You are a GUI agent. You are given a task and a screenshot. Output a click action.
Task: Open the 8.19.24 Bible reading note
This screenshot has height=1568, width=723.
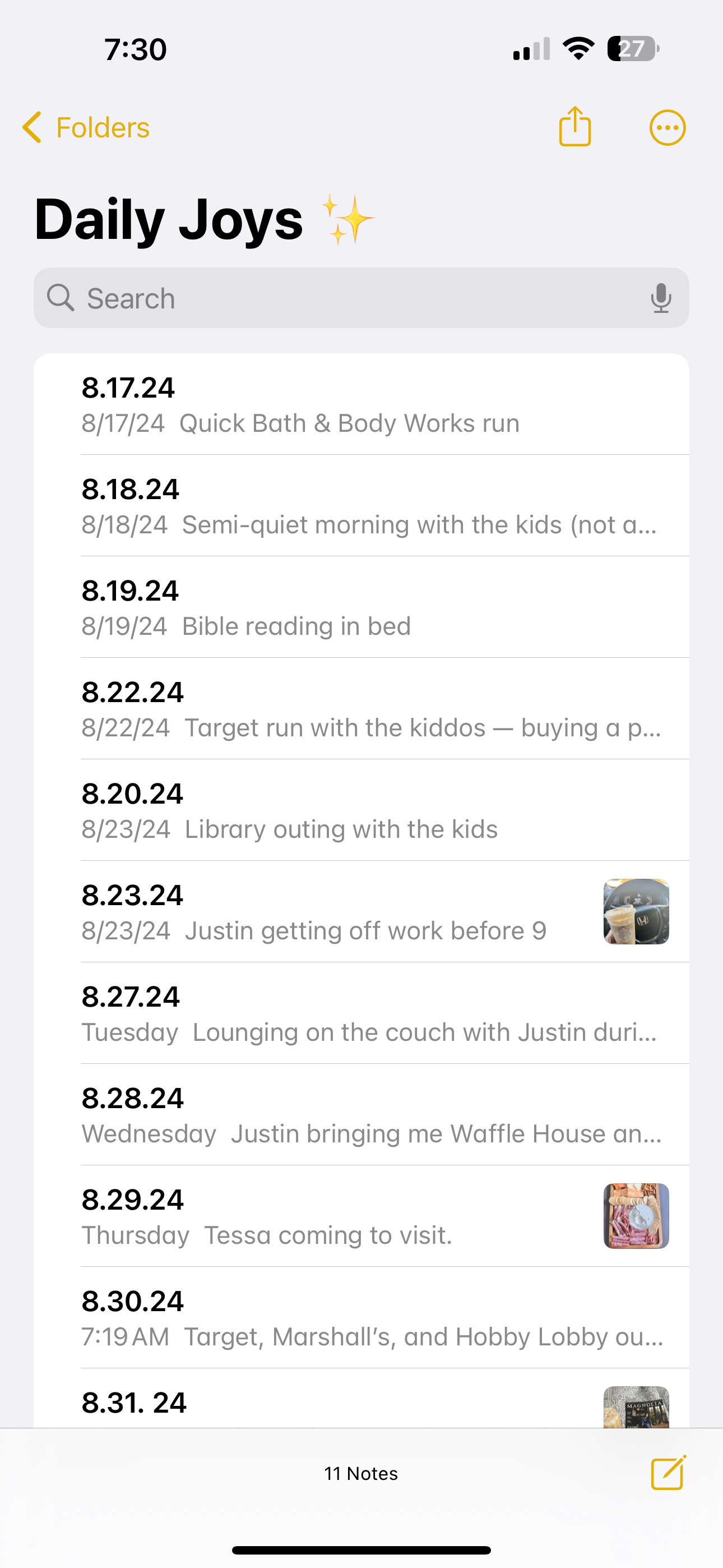(361, 607)
